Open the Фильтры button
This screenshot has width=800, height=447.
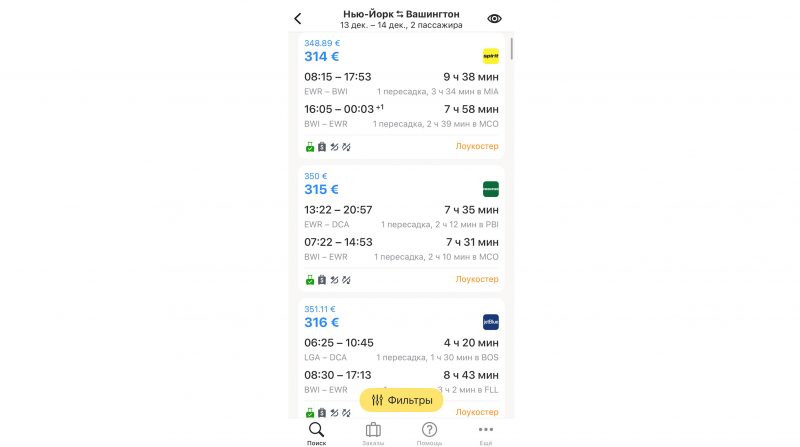point(402,400)
